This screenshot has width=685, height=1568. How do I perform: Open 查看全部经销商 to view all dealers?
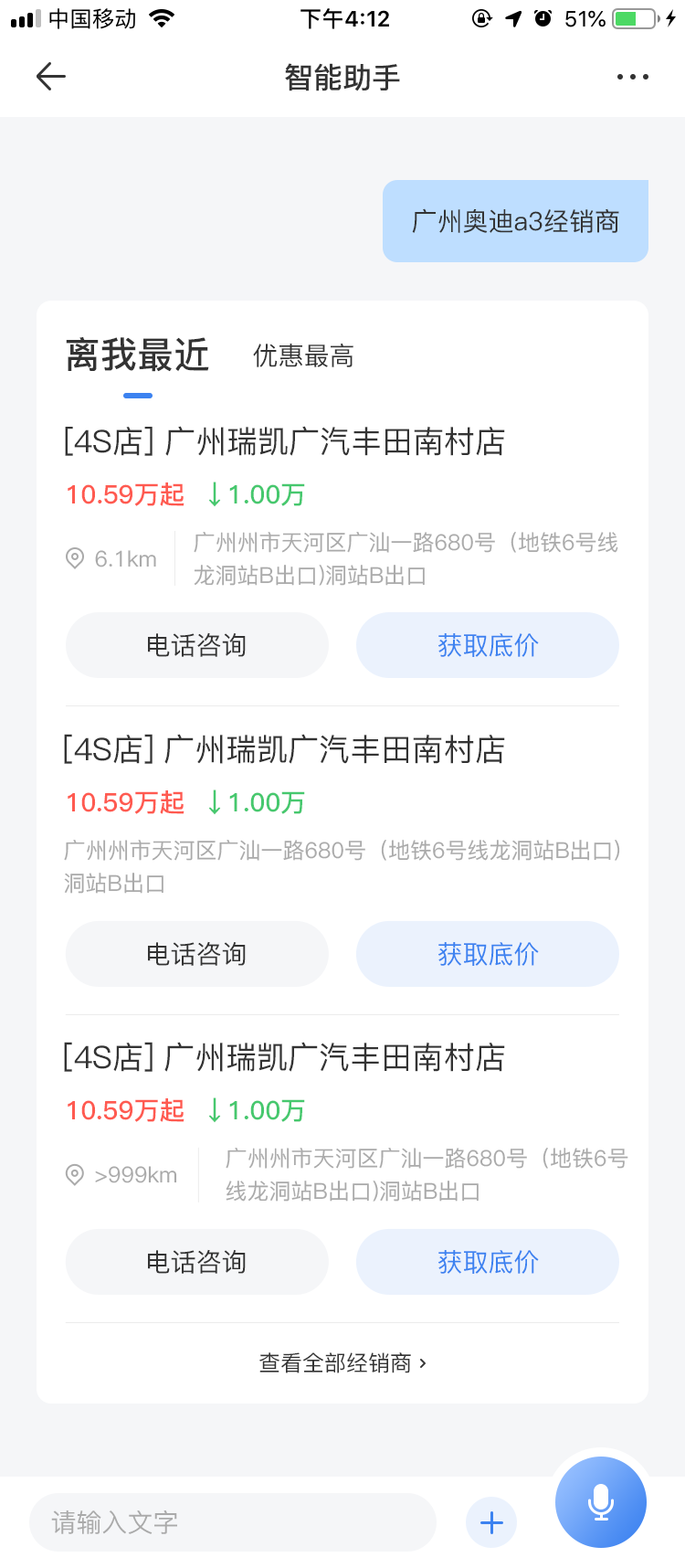coord(342,1363)
